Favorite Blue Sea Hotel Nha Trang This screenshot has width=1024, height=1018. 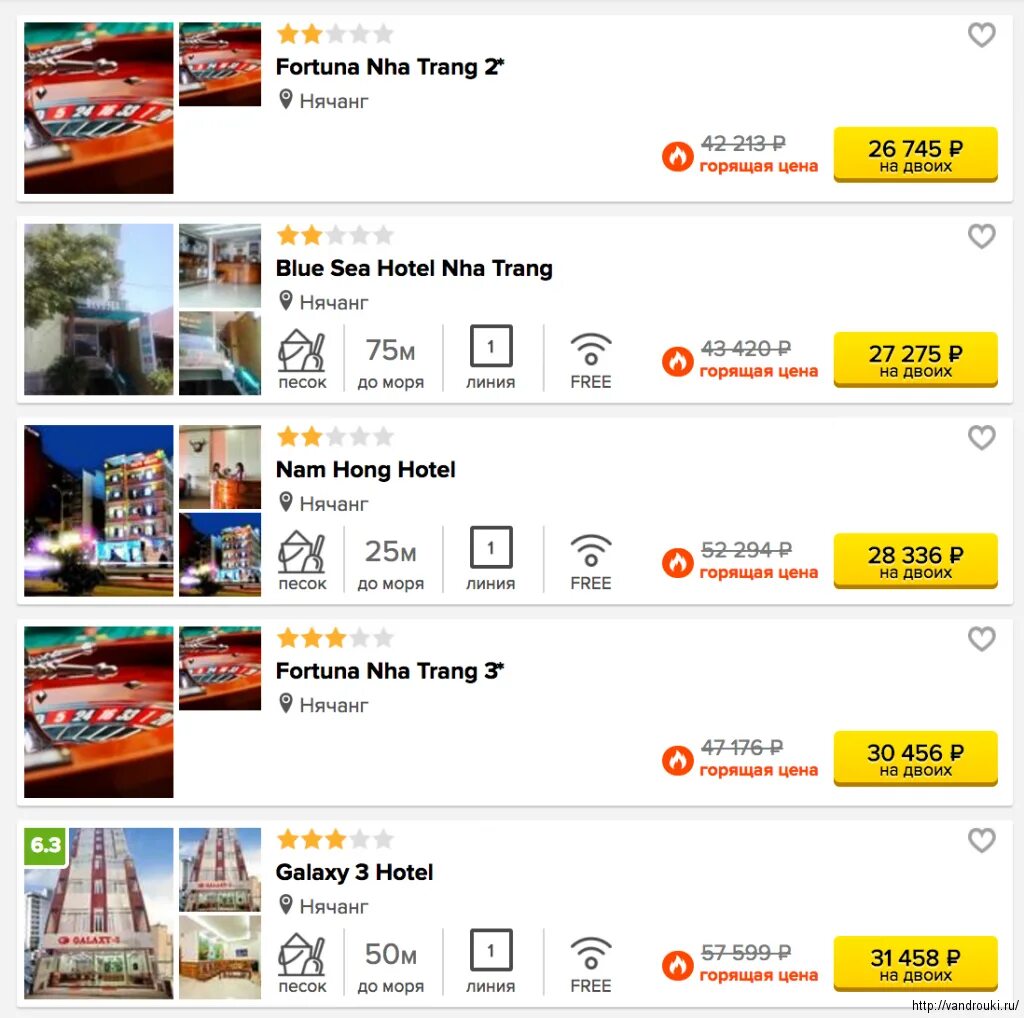click(981, 237)
